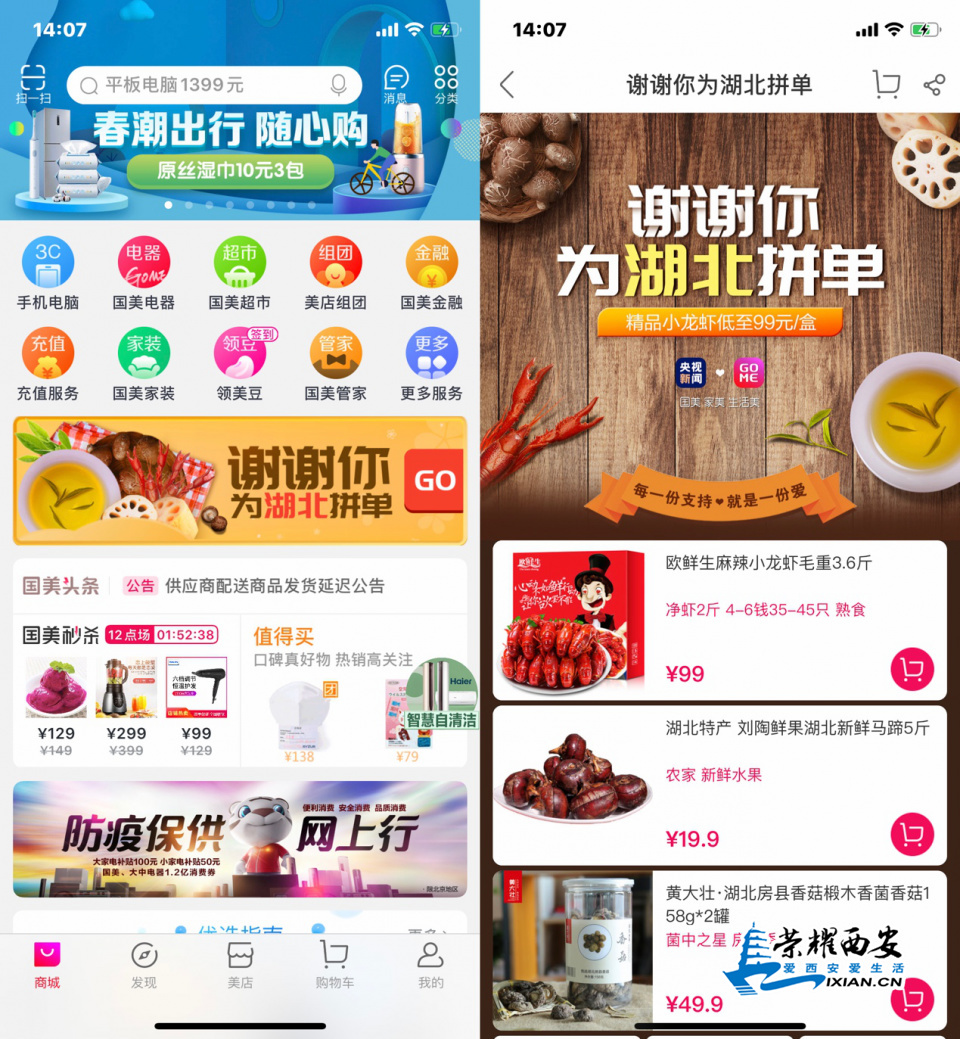Tap GO on the 谢谢你为湖北拼单 banner
The height and width of the screenshot is (1039, 960).
[434, 481]
